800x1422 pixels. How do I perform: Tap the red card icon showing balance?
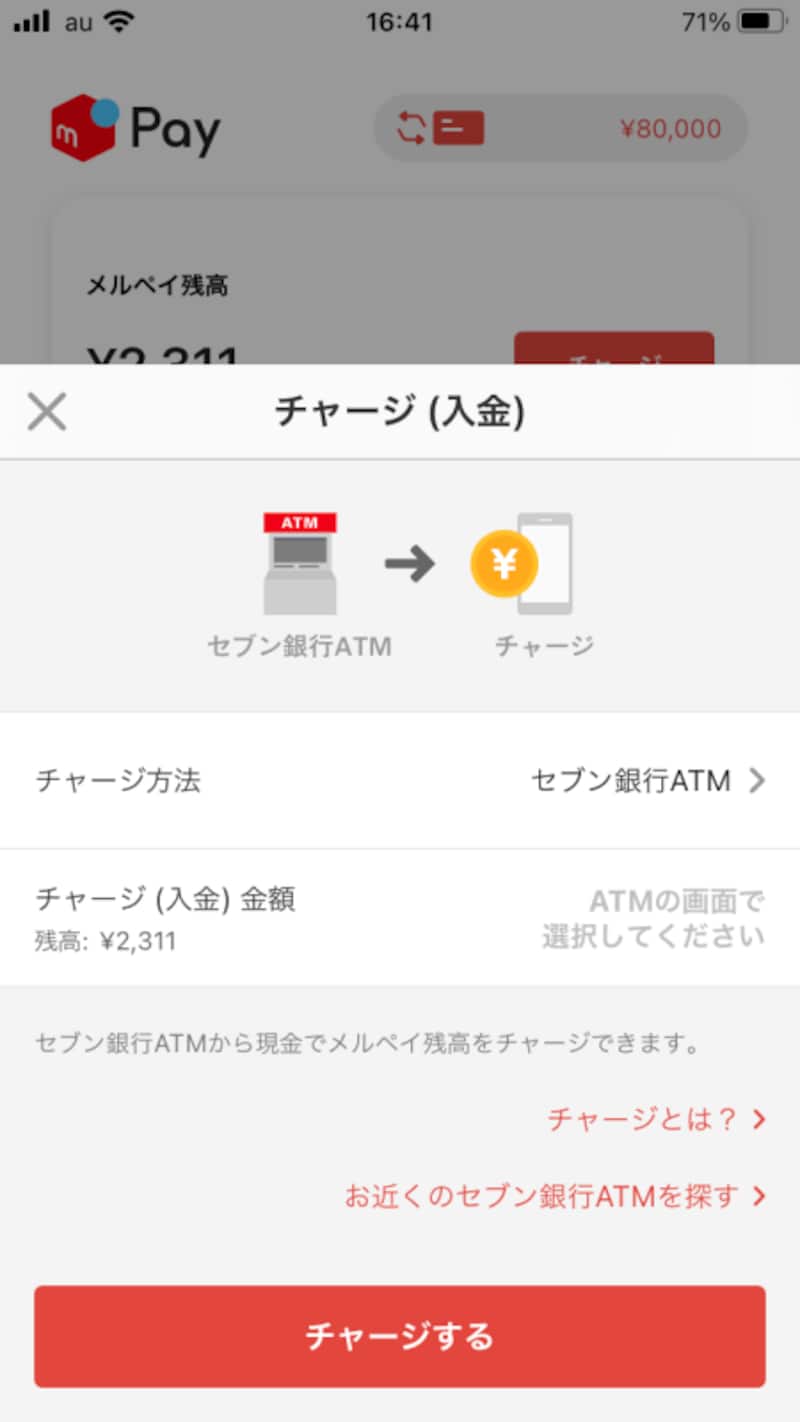pos(460,128)
